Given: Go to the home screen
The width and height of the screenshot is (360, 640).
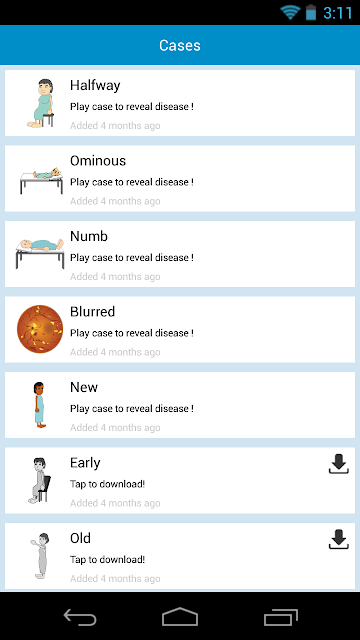Looking at the screenshot, I should pyautogui.click(x=180, y=617).
